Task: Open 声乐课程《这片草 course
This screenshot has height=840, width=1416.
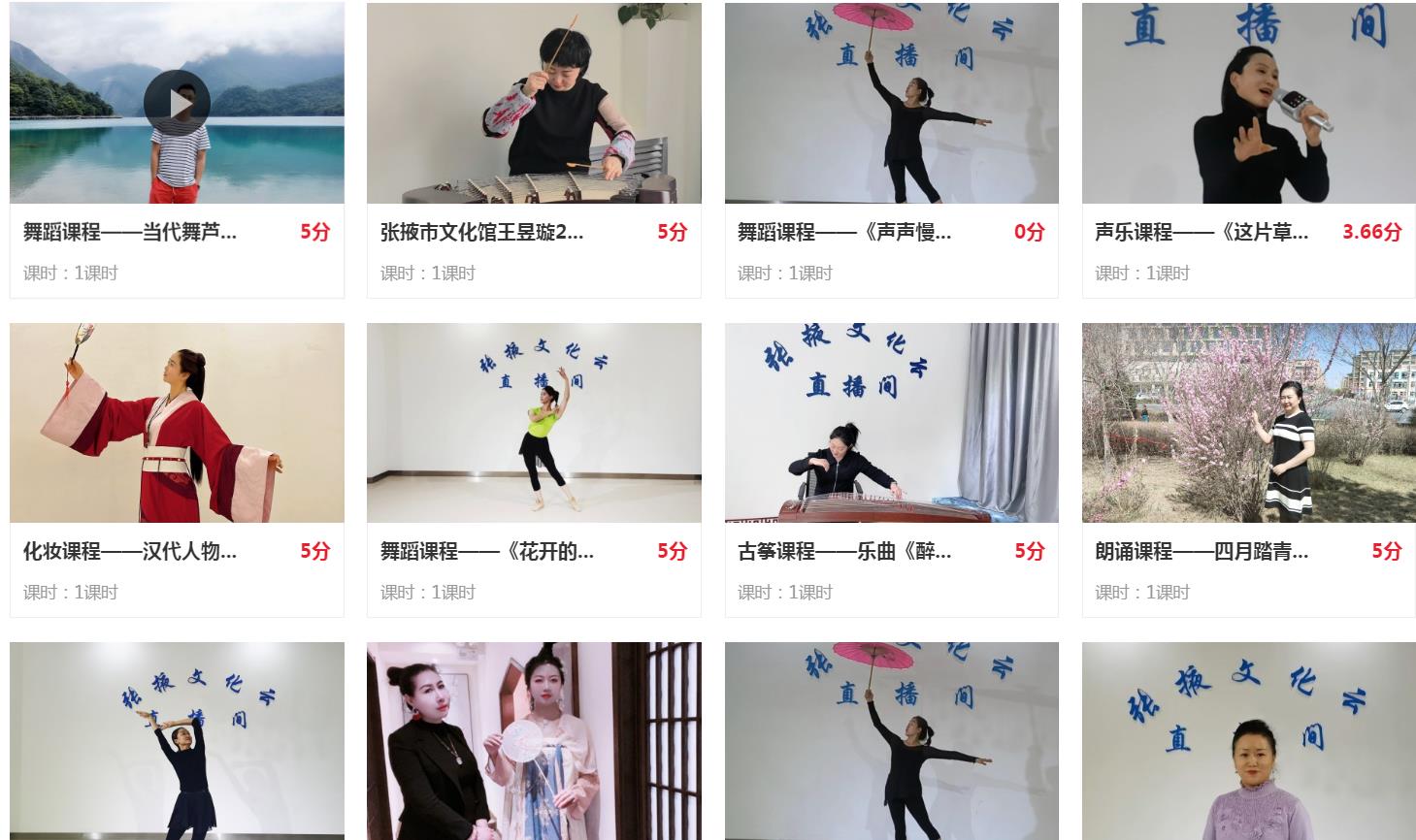Action: (1201, 233)
